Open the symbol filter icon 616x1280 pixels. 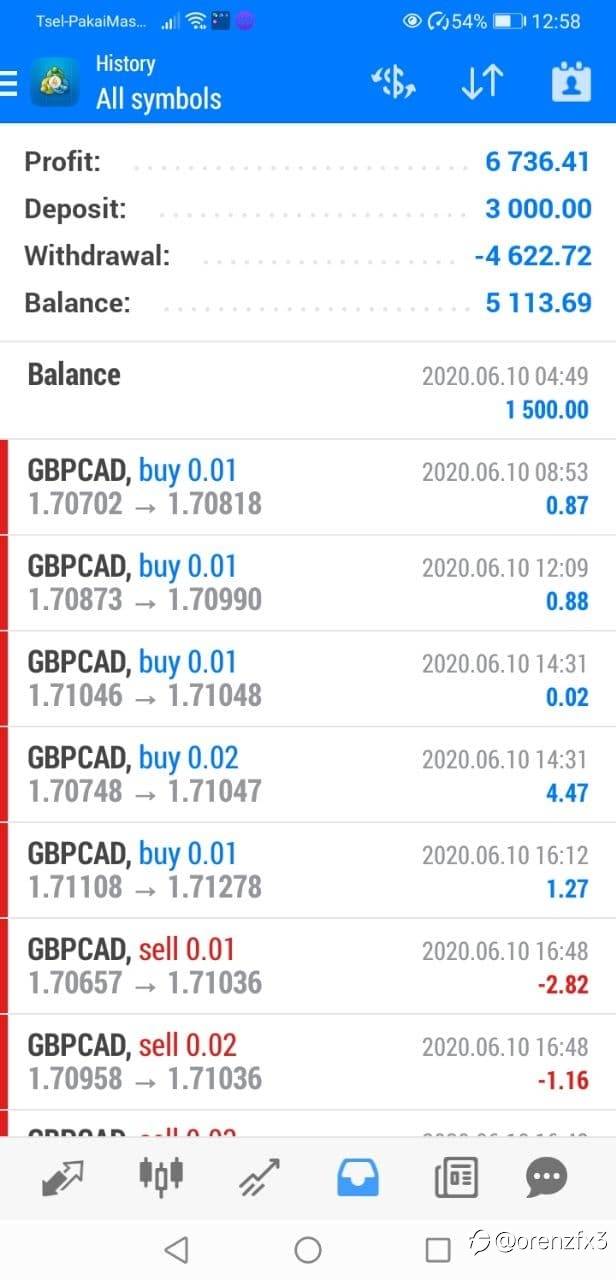tap(393, 83)
